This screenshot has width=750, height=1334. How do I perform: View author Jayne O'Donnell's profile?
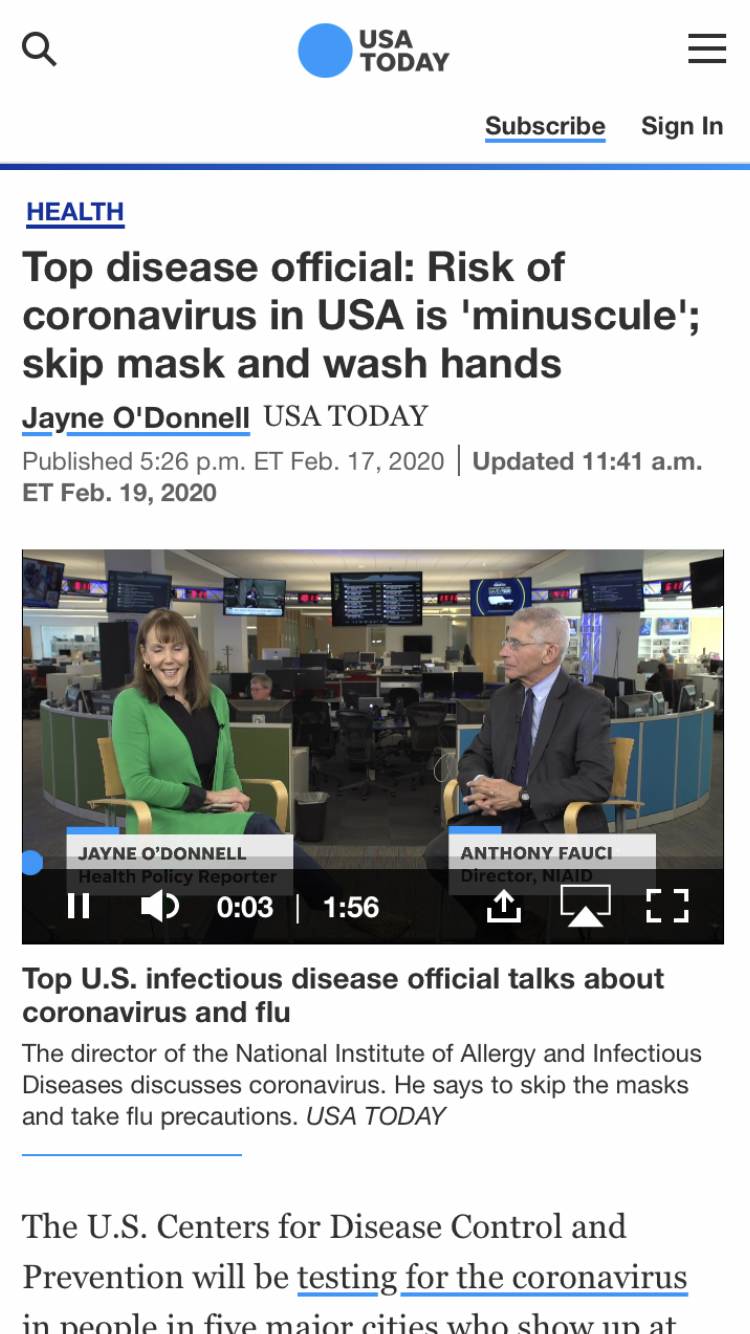click(x=136, y=418)
